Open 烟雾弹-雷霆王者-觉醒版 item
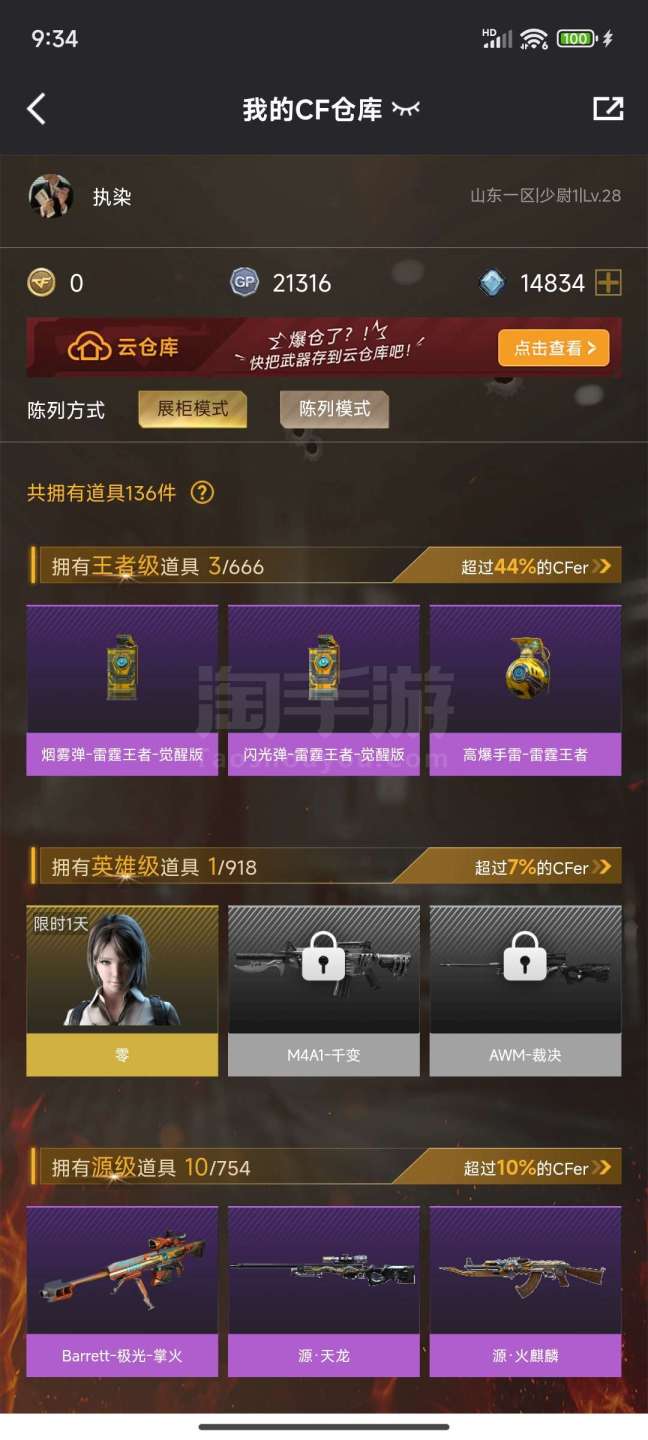The width and height of the screenshot is (648, 1440). click(x=122, y=690)
